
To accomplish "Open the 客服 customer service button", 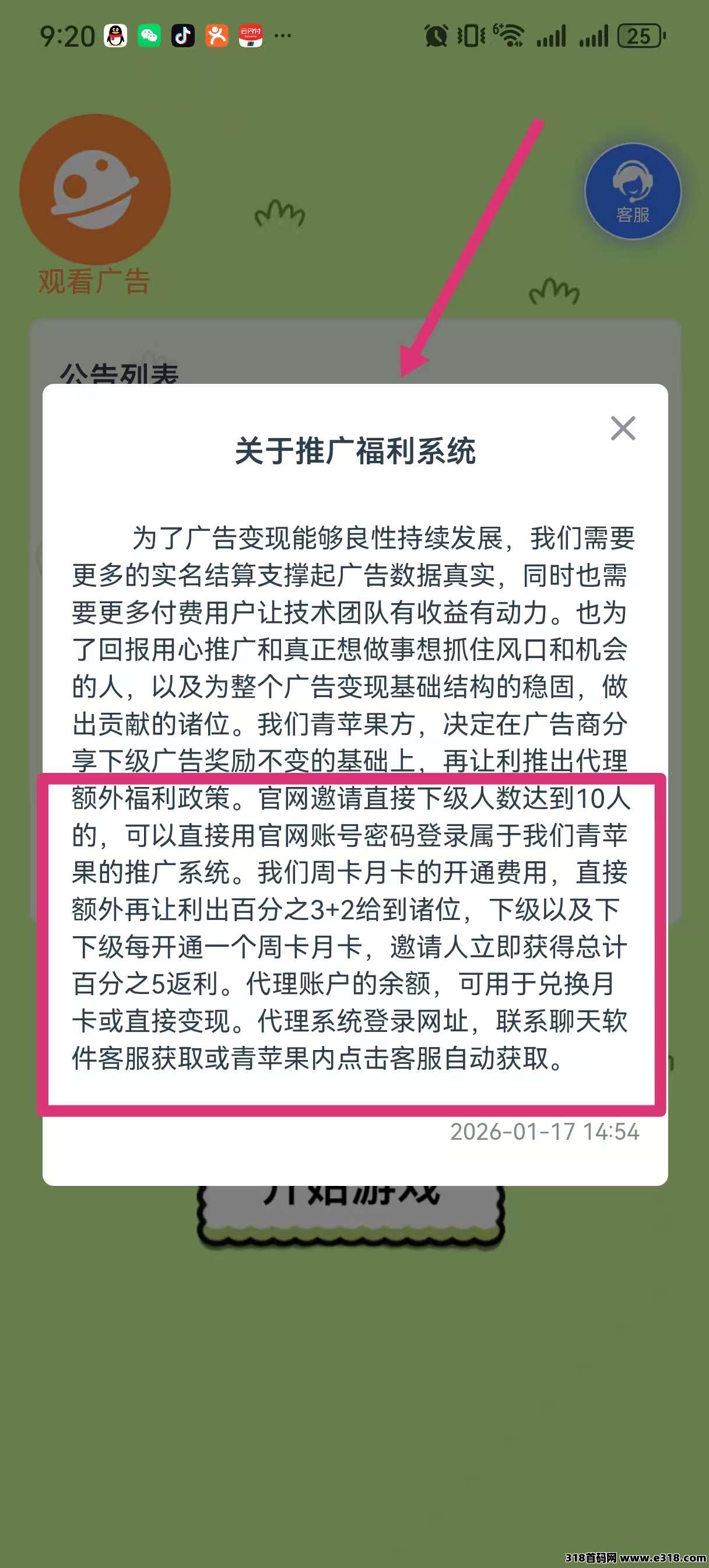I will pos(632,191).
